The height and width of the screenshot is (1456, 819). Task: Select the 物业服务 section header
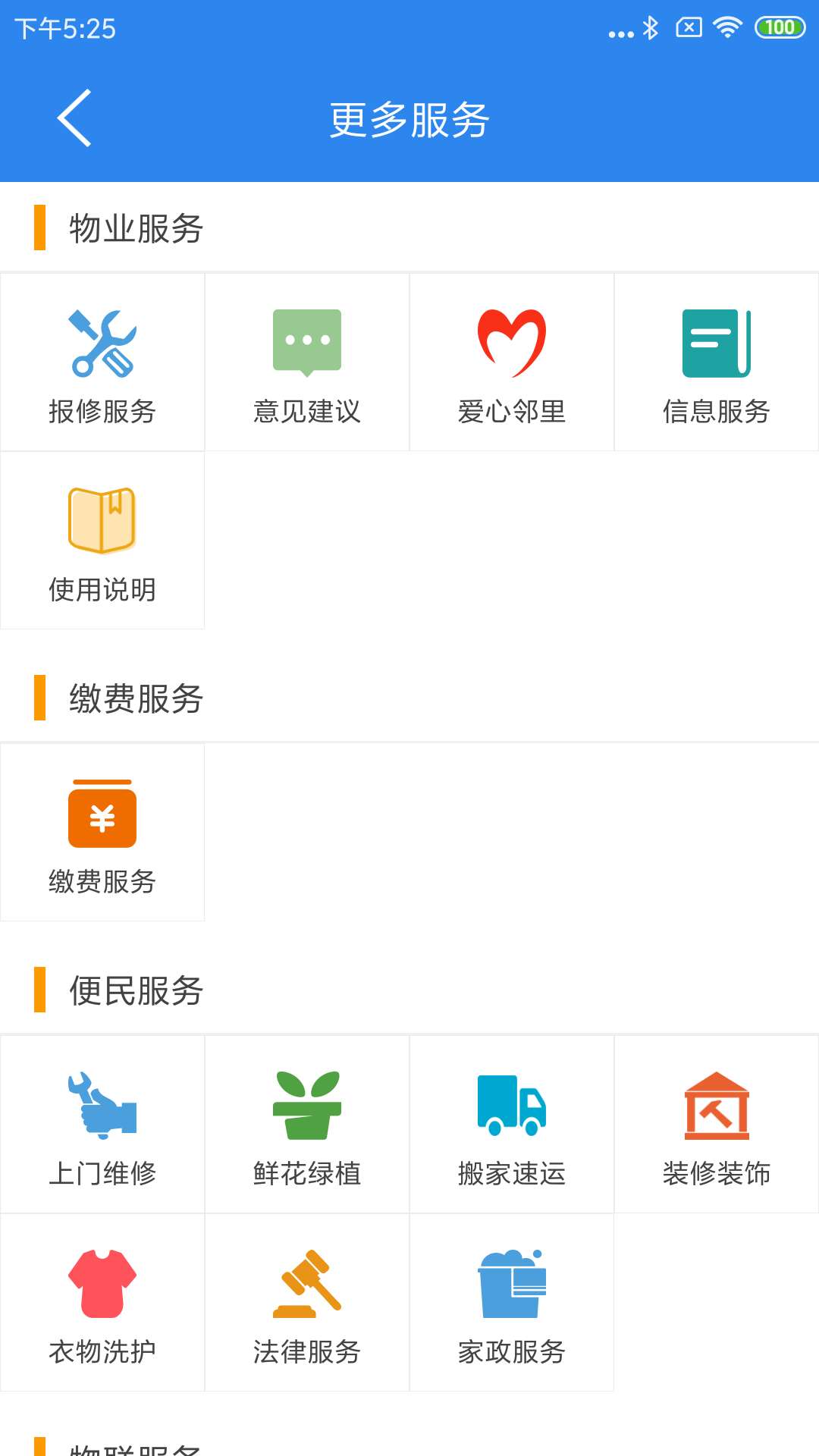coord(135,228)
